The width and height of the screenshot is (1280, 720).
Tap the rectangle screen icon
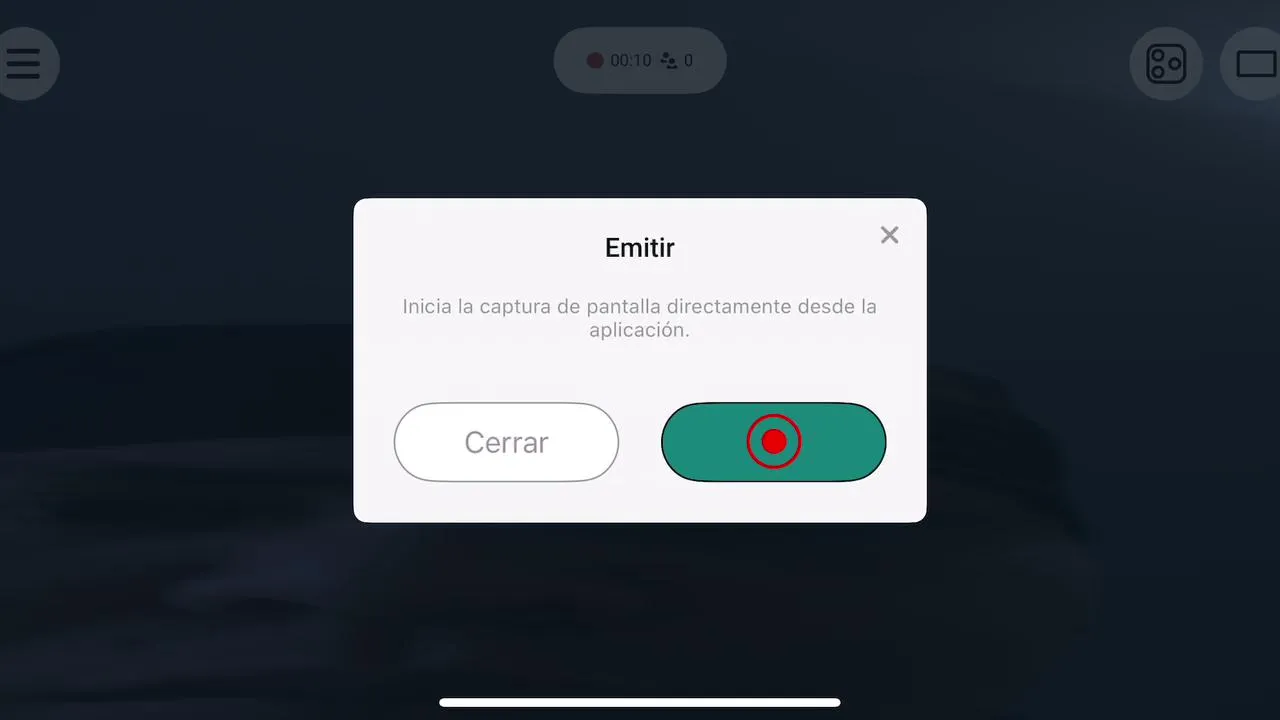coord(1256,64)
